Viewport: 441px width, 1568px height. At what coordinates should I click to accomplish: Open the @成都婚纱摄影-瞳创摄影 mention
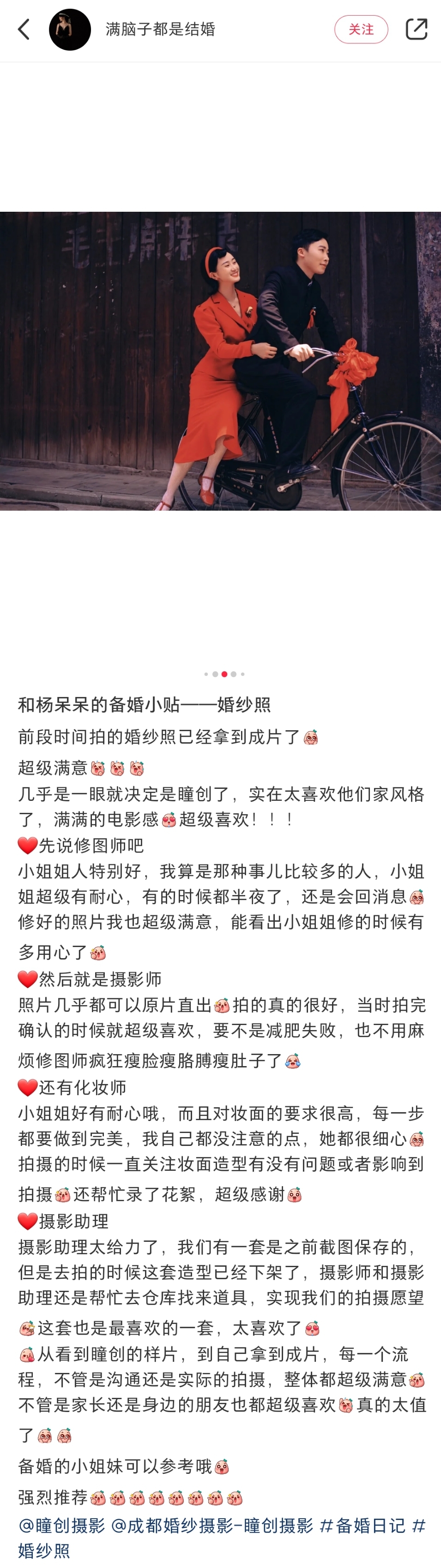tap(212, 1525)
